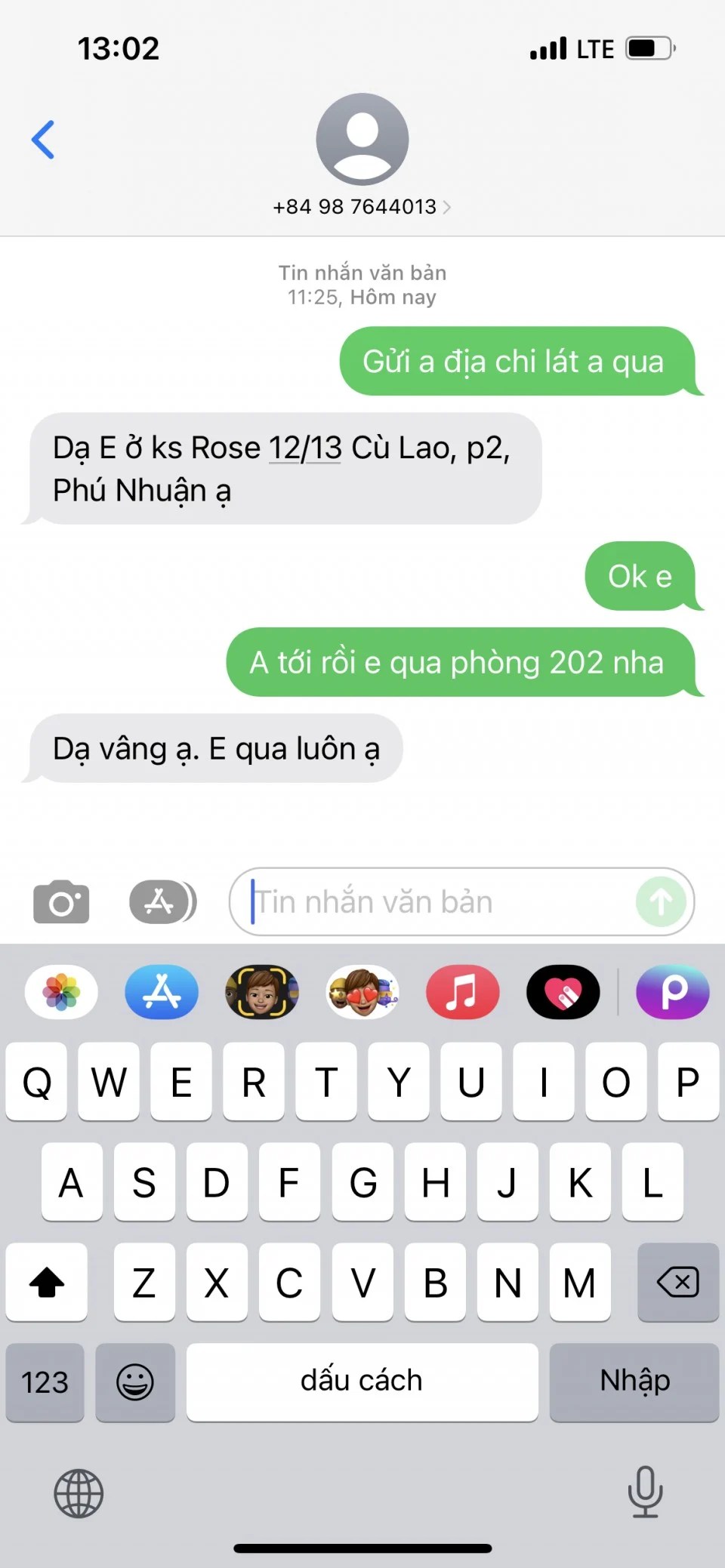Send the message with the arrow button
This screenshot has width=725, height=1568.
click(661, 901)
